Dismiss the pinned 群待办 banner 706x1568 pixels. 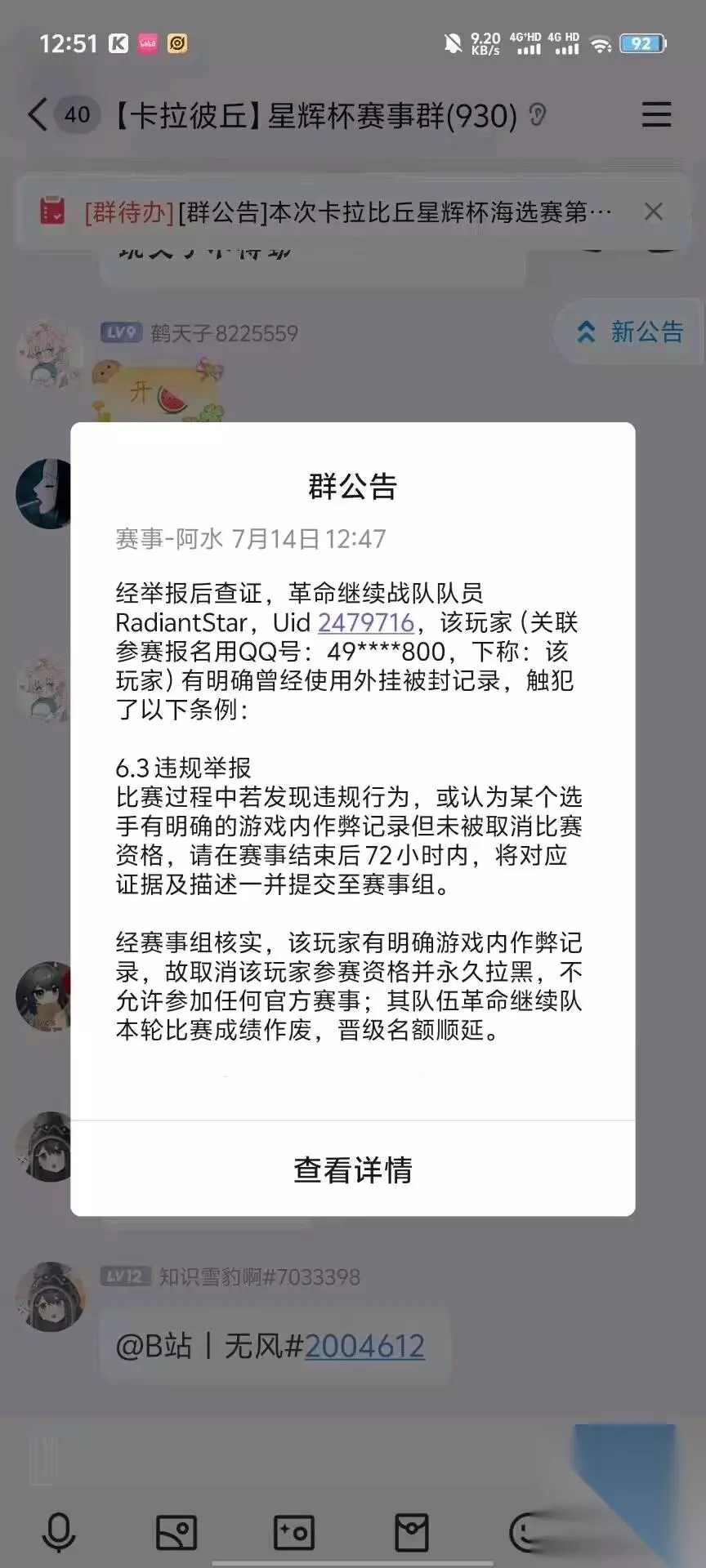point(653,212)
